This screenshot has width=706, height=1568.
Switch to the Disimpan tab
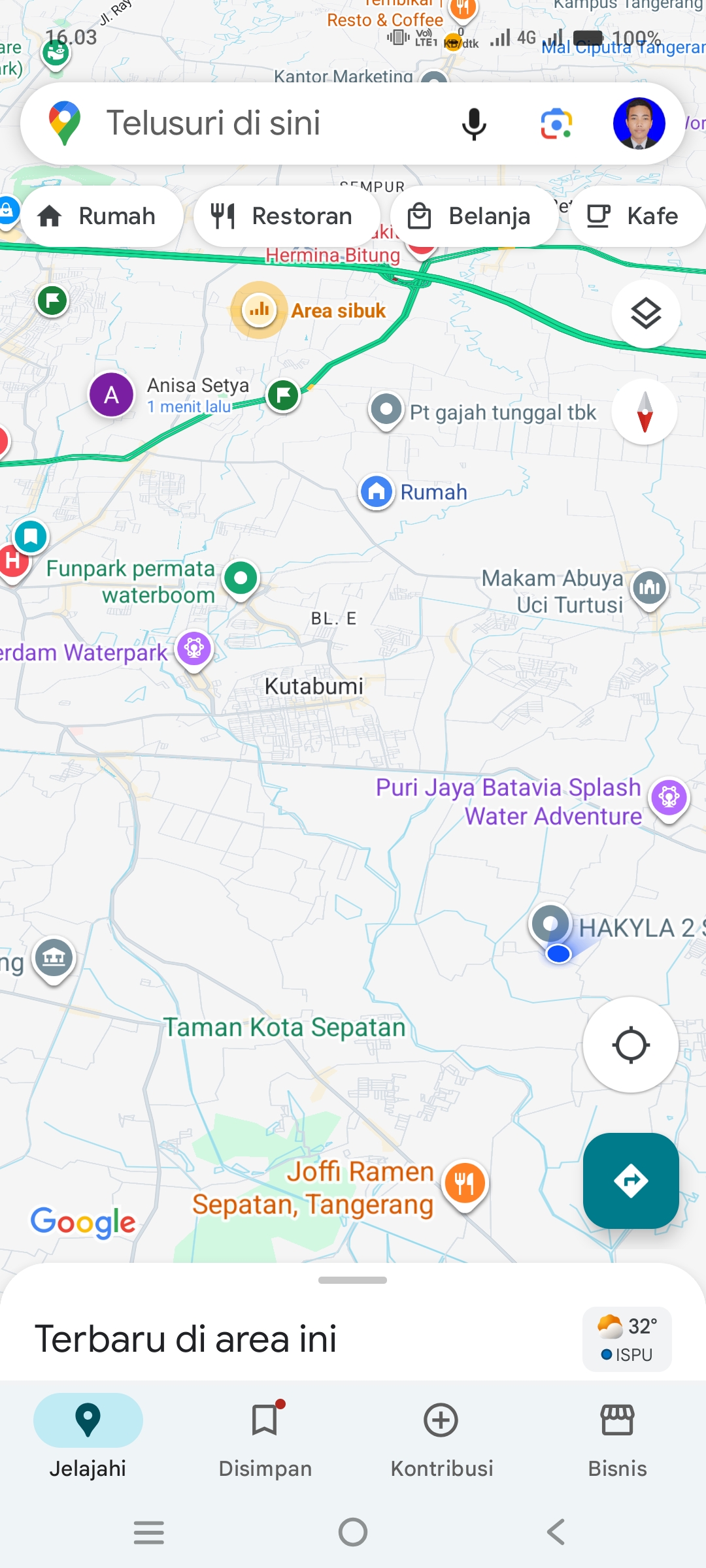pyautogui.click(x=265, y=1437)
